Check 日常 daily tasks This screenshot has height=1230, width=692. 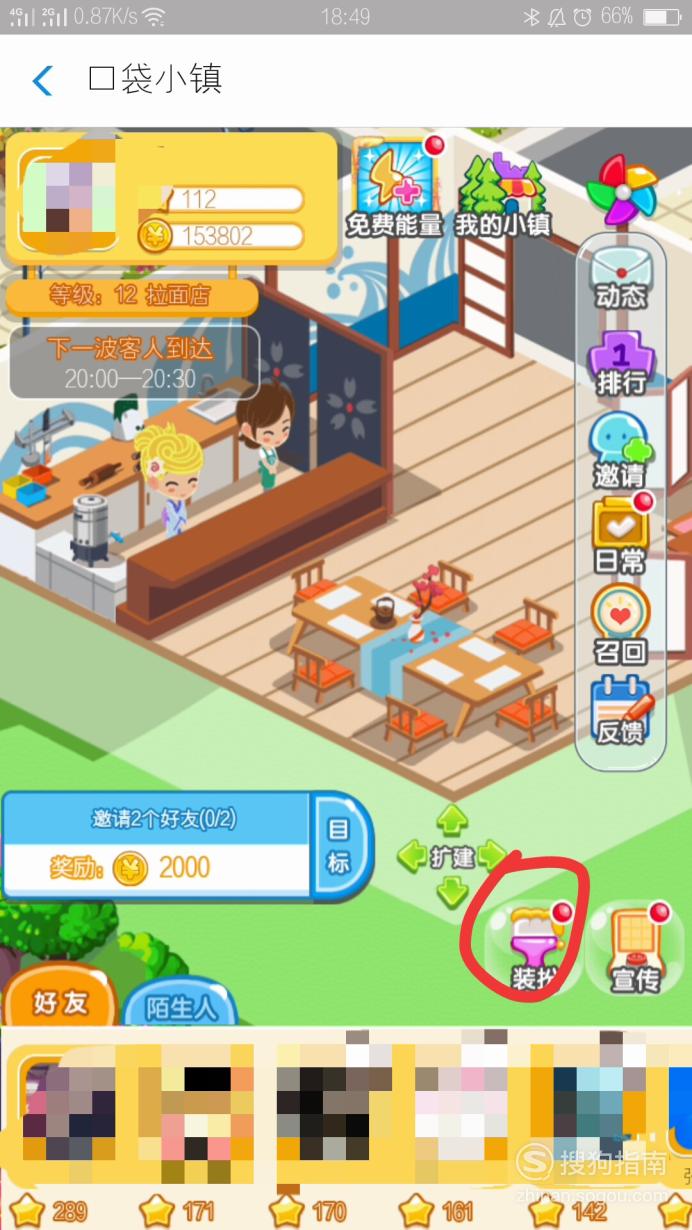click(620, 535)
